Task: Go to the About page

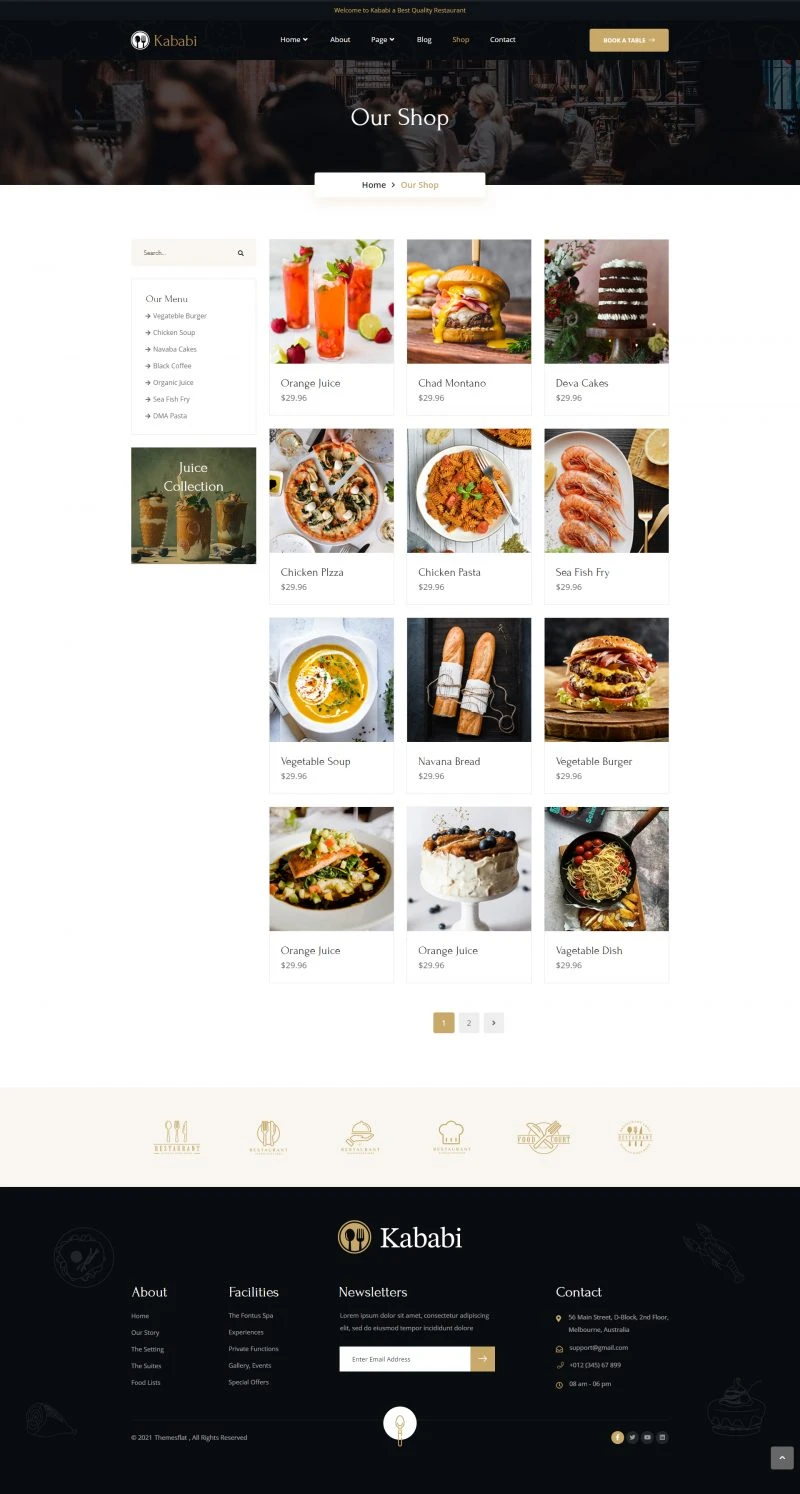Action: 340,40
